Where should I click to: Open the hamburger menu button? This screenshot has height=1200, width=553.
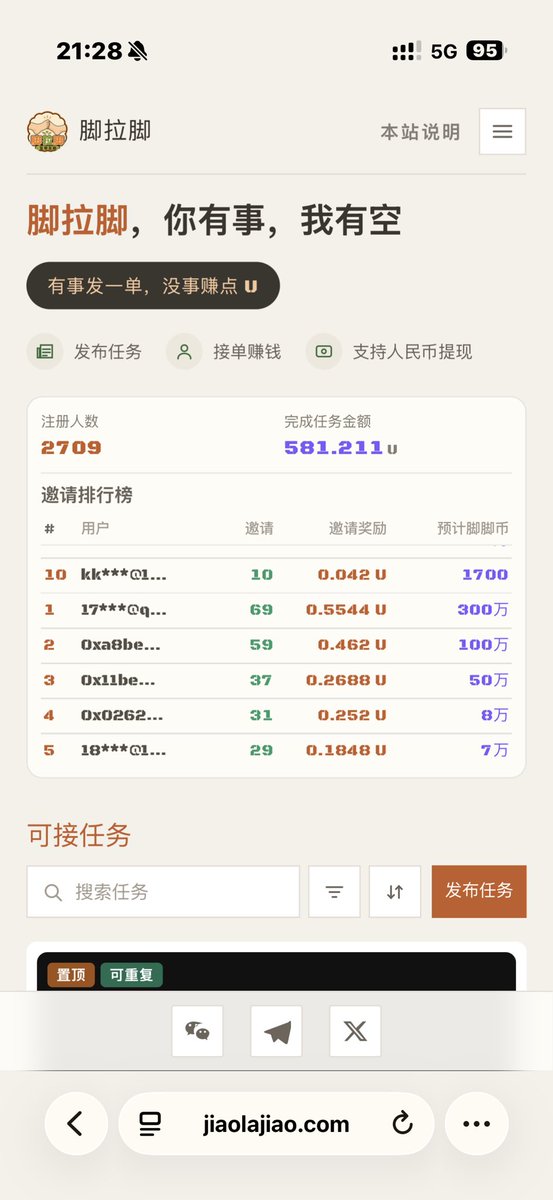(x=502, y=131)
